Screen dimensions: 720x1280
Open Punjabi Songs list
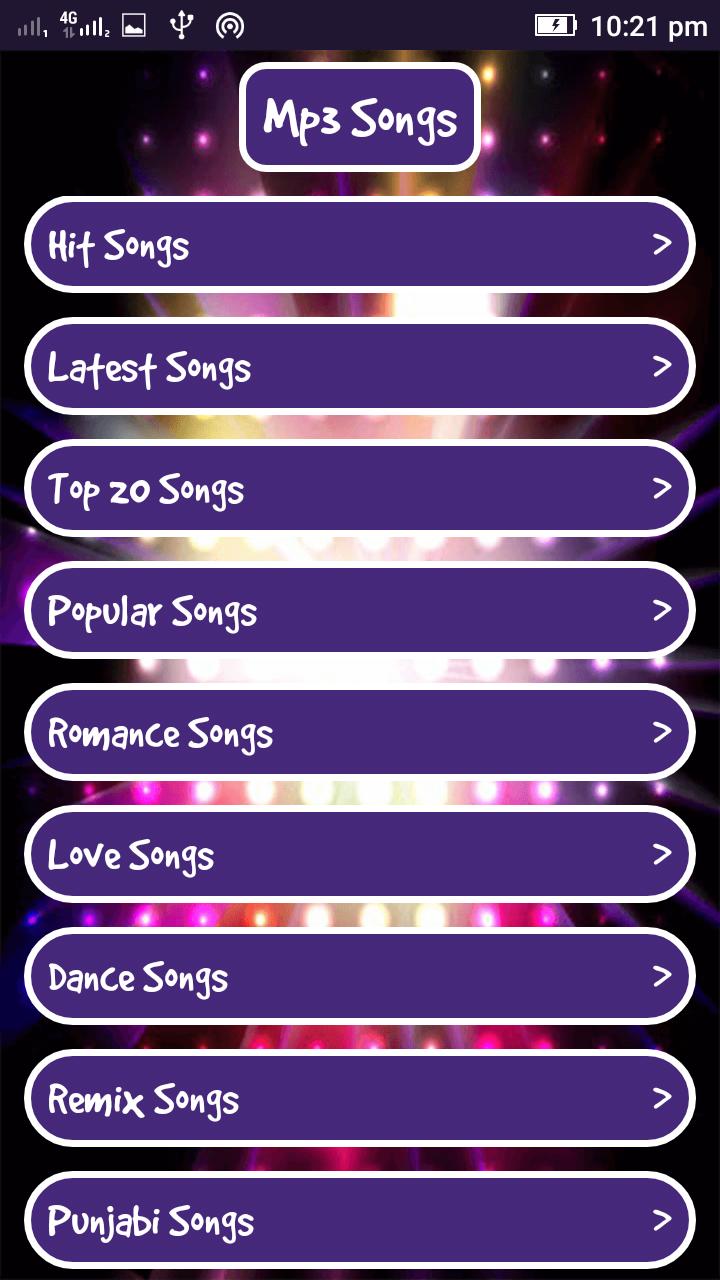coord(360,1221)
